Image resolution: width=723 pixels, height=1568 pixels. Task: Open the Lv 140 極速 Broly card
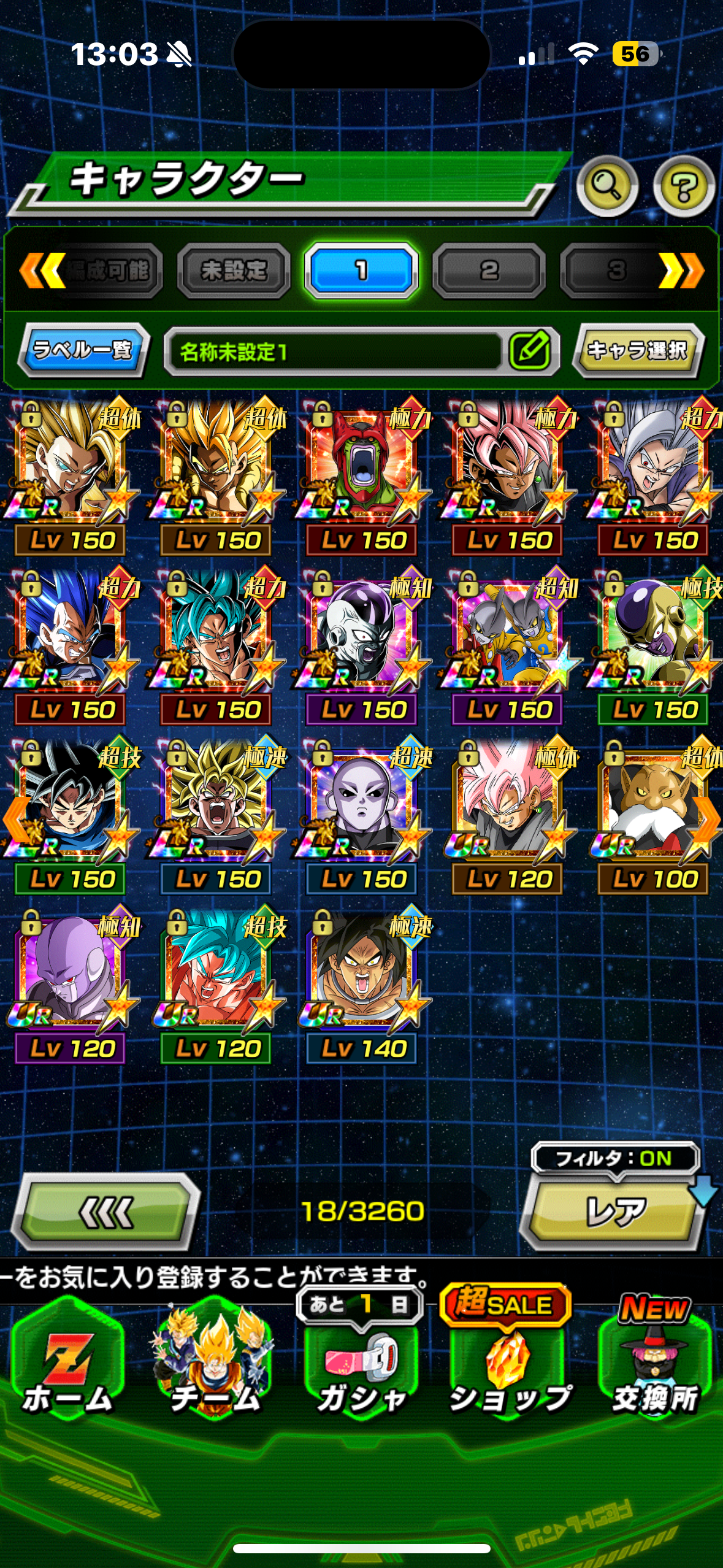[x=364, y=984]
